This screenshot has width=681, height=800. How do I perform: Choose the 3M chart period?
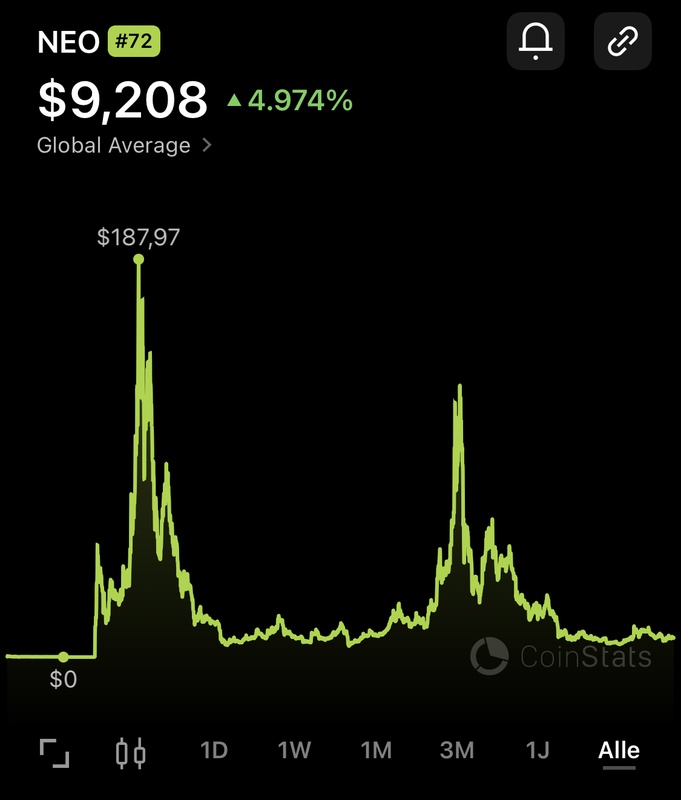pyautogui.click(x=457, y=751)
